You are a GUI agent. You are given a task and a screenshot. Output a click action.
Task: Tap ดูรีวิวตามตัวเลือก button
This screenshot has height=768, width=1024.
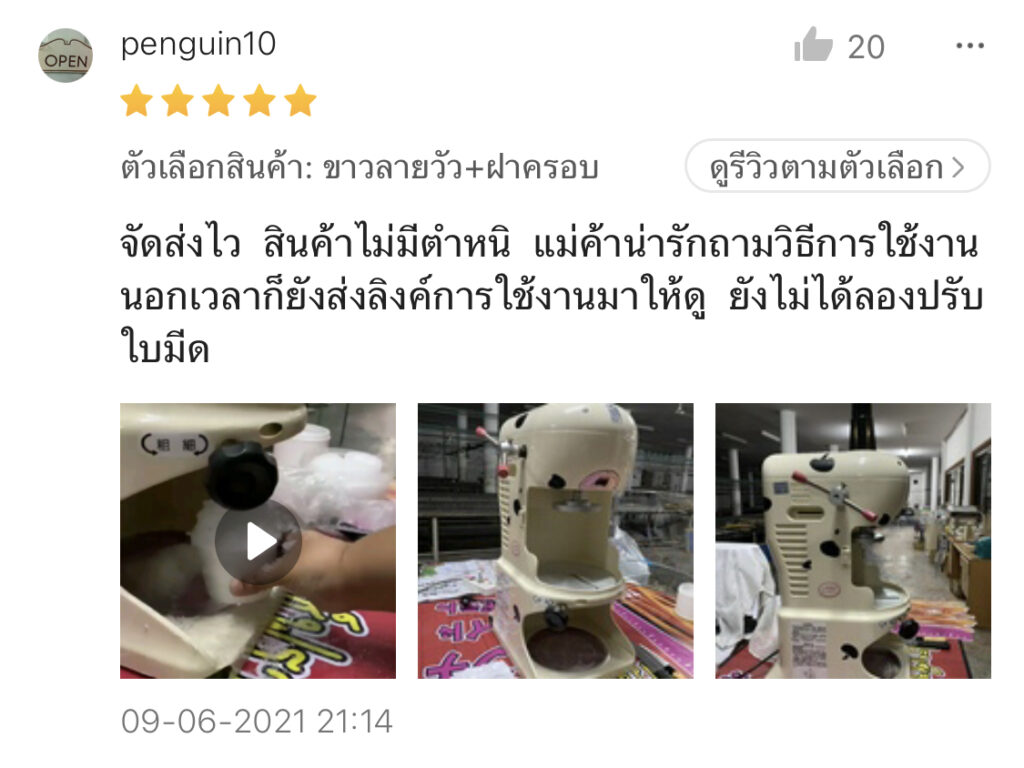click(x=837, y=167)
